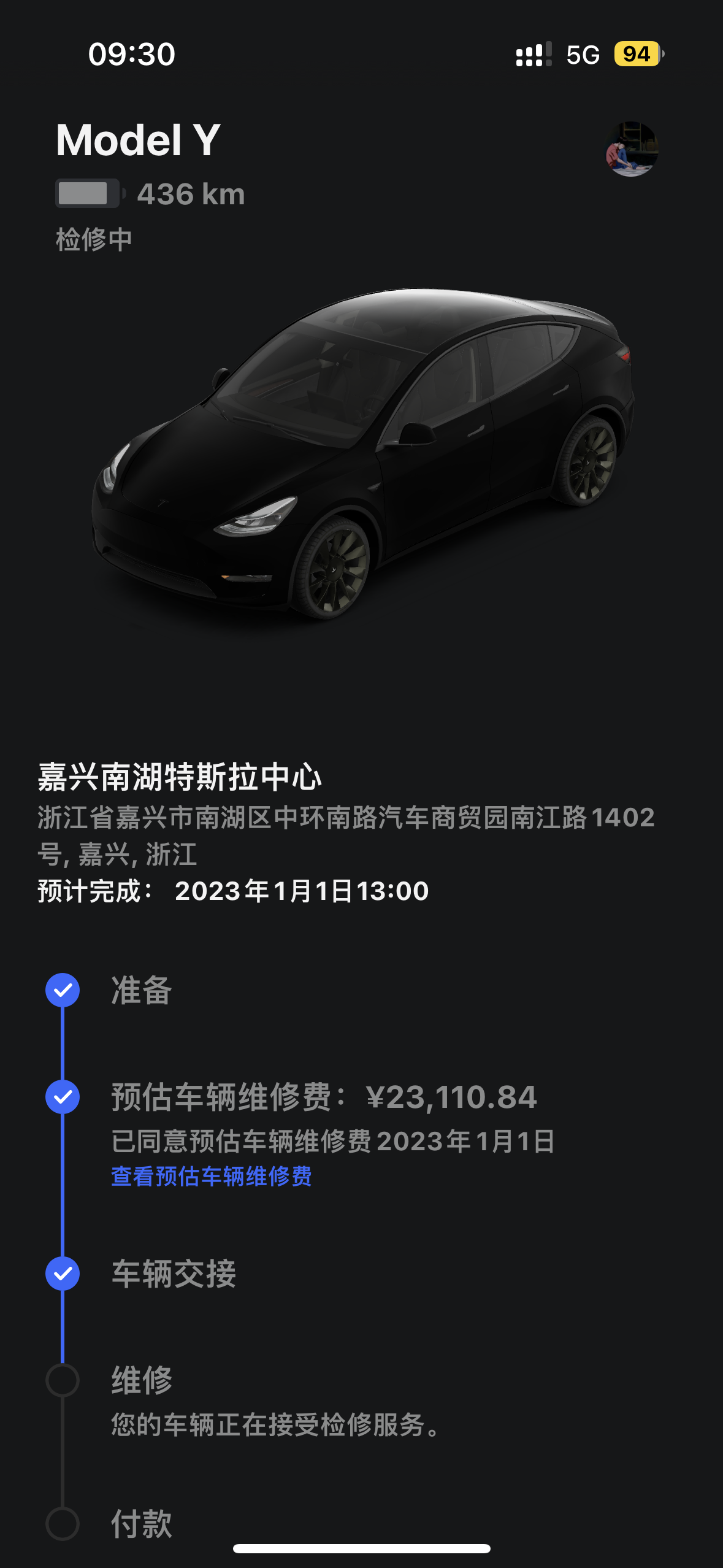The image size is (723, 1568).
Task: Tap the battery percentage 94 indicator
Action: pyautogui.click(x=636, y=55)
